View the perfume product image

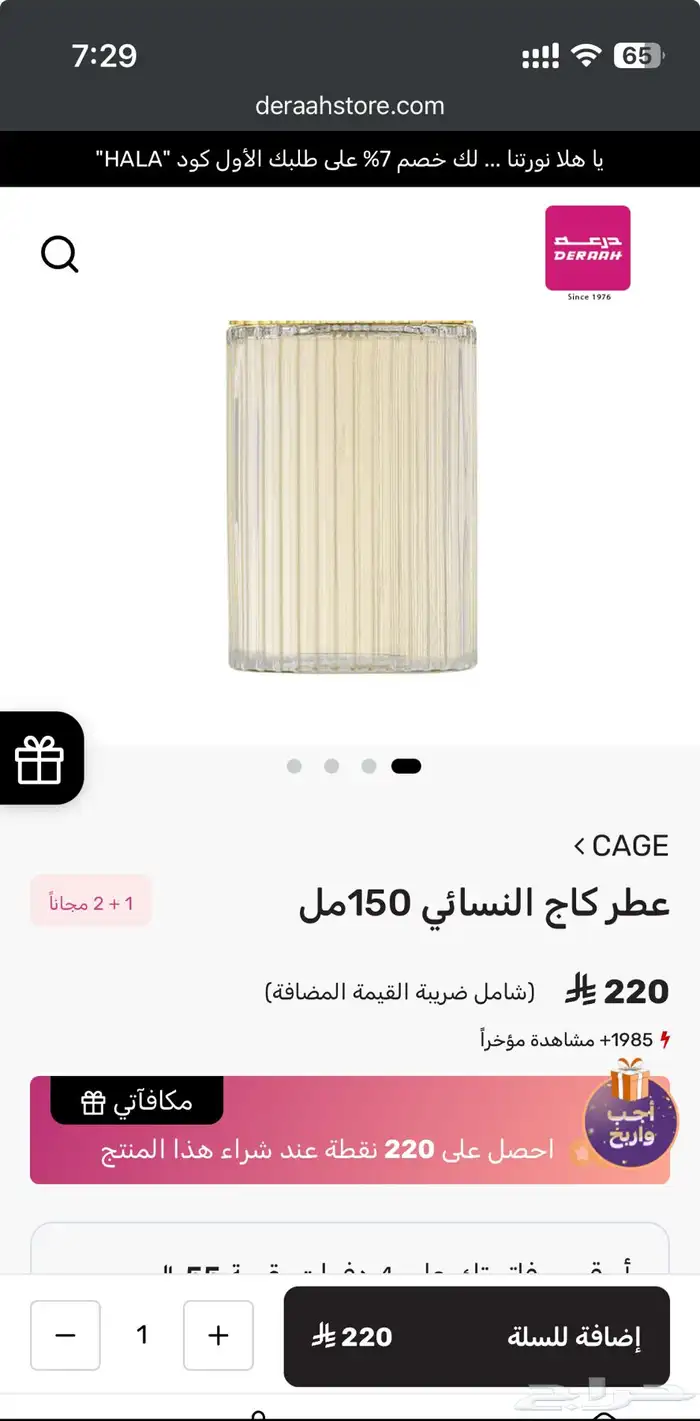351,497
